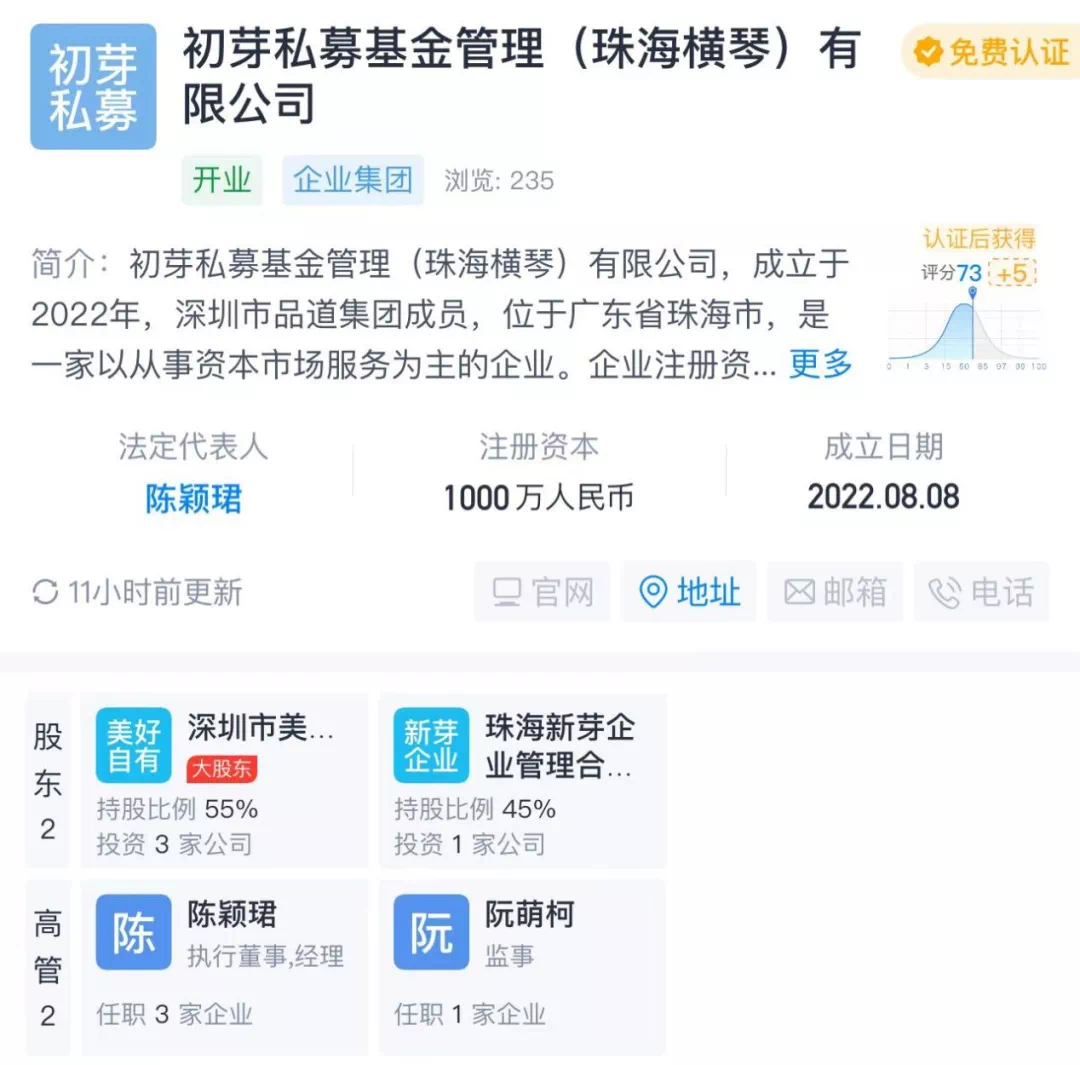Tap the 电话 phone button

click(982, 592)
